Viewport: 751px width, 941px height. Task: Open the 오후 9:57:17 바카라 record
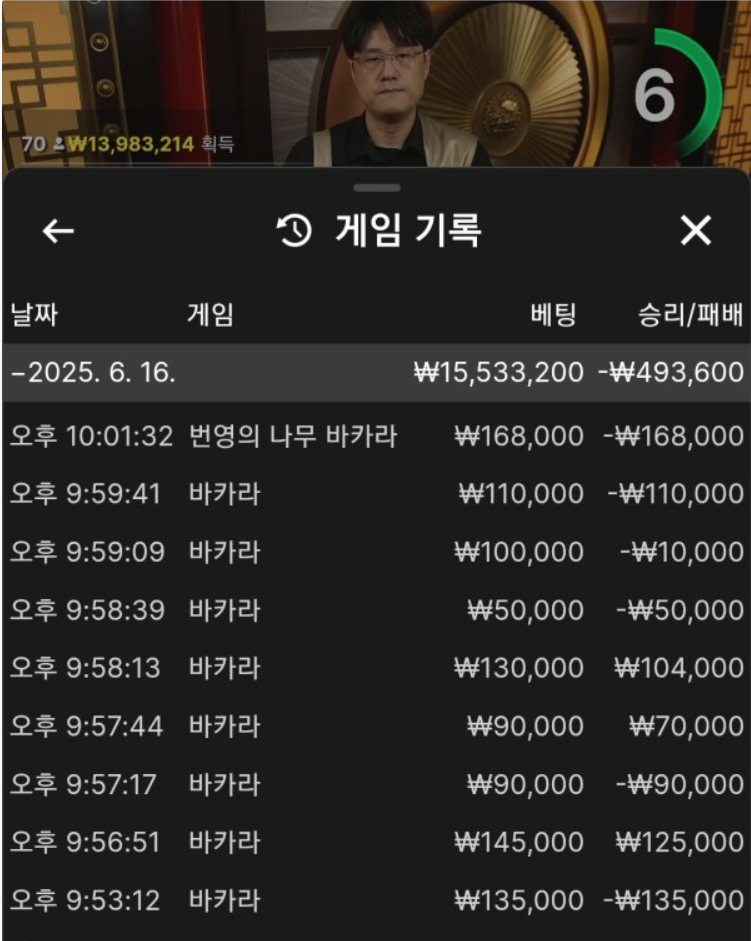(x=375, y=784)
